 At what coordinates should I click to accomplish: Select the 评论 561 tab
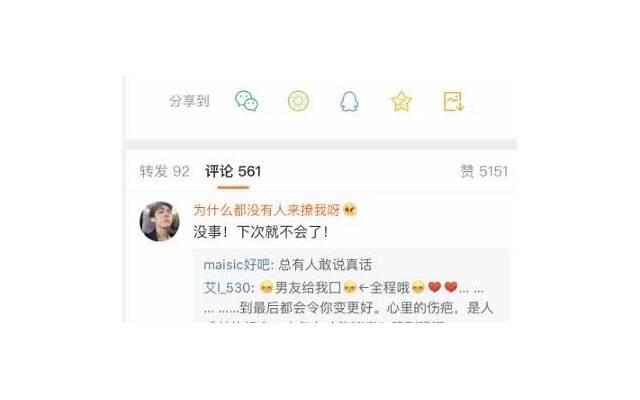[x=233, y=171]
